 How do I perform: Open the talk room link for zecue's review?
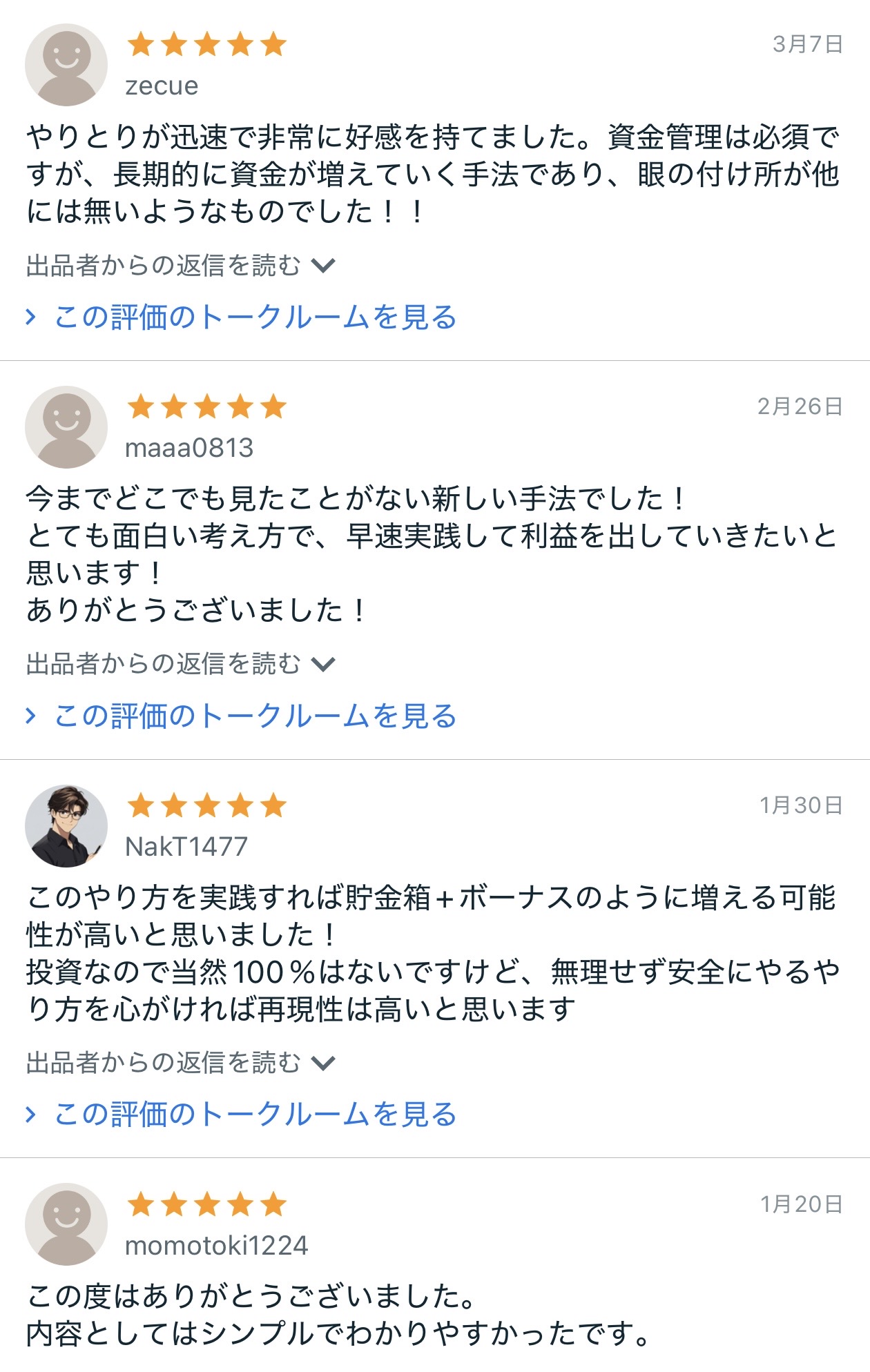(x=255, y=317)
